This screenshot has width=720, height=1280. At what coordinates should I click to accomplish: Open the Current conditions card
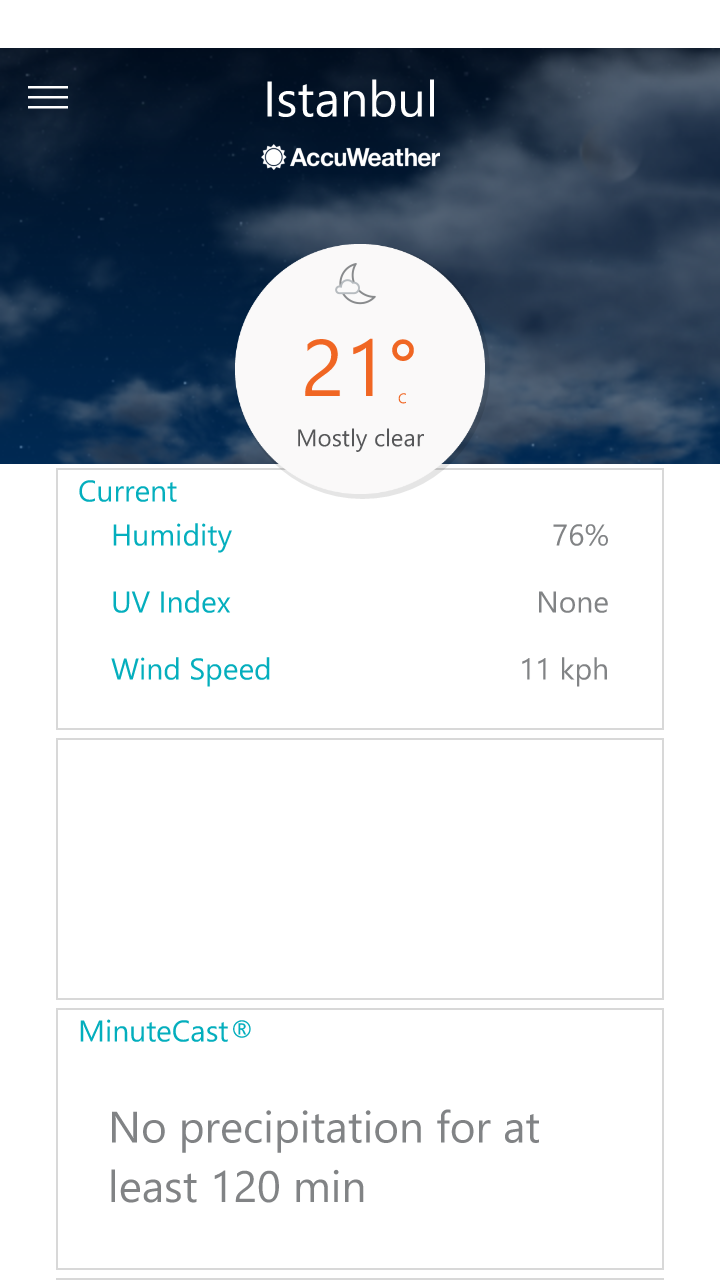coord(360,599)
